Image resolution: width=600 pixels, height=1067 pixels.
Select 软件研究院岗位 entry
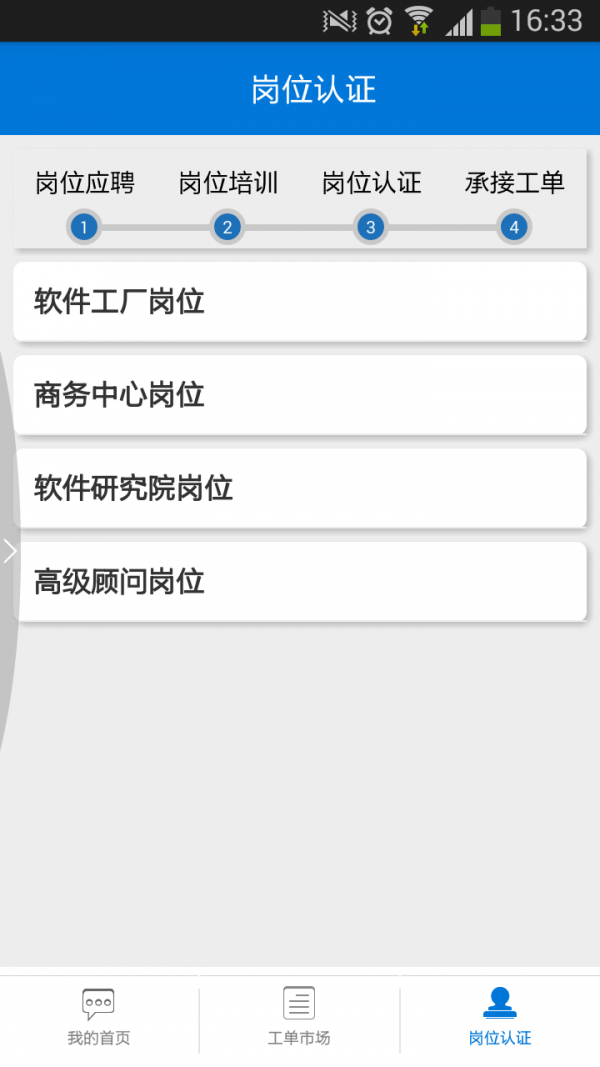[x=299, y=488]
